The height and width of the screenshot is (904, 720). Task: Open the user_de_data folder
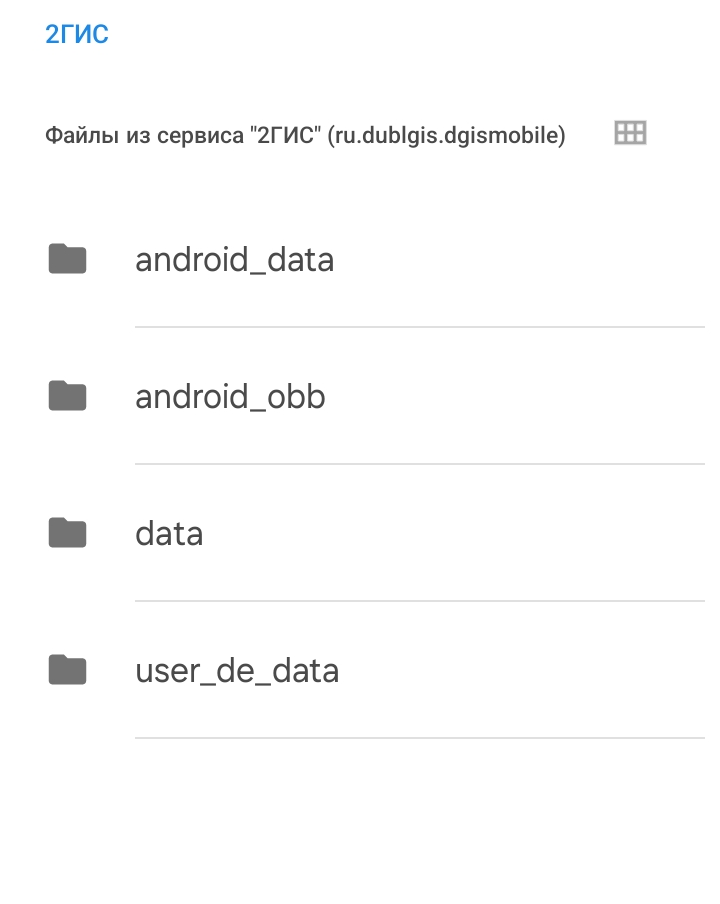[x=237, y=671]
